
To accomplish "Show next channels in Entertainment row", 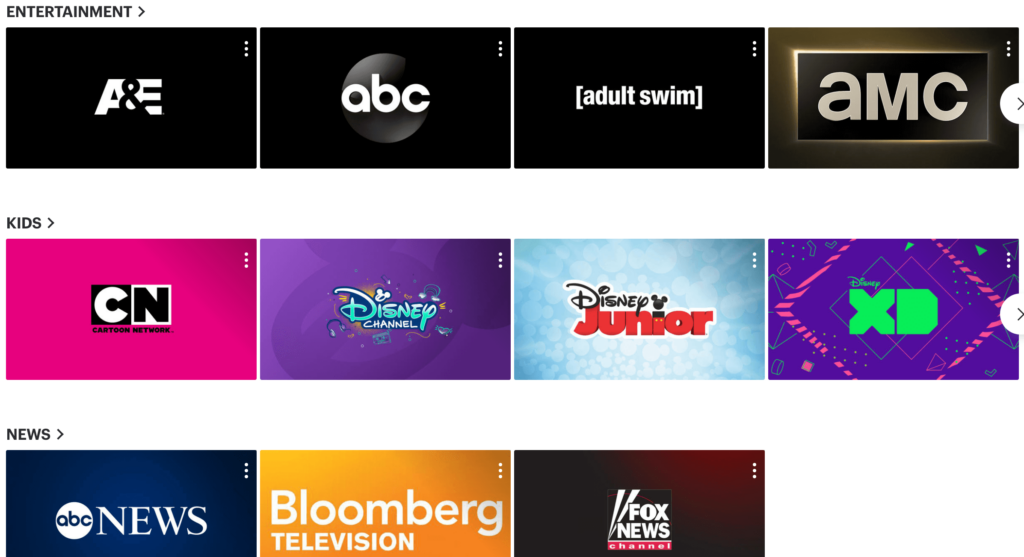I will [1014, 104].
